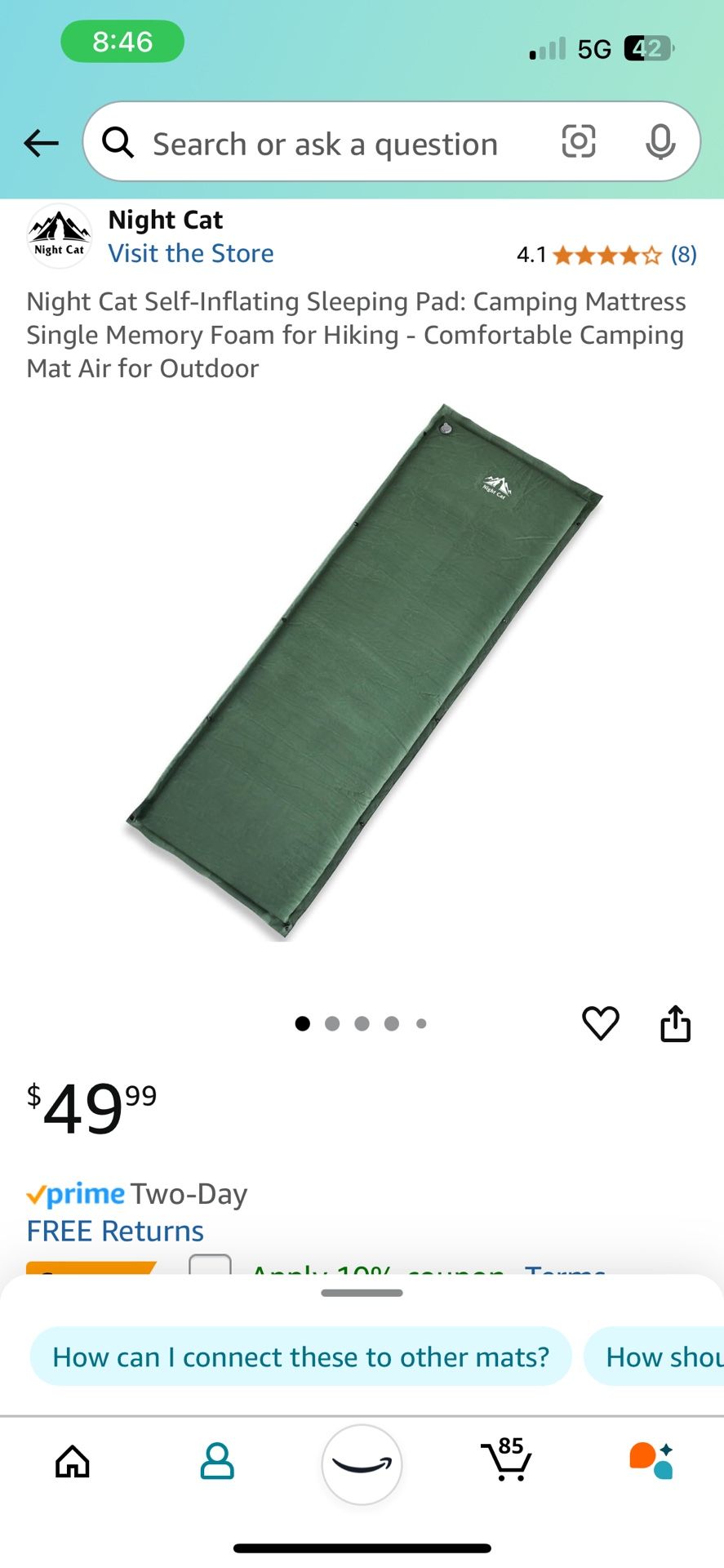Switch to the account profile tab
This screenshot has width=724, height=1568.
pos(217,1462)
